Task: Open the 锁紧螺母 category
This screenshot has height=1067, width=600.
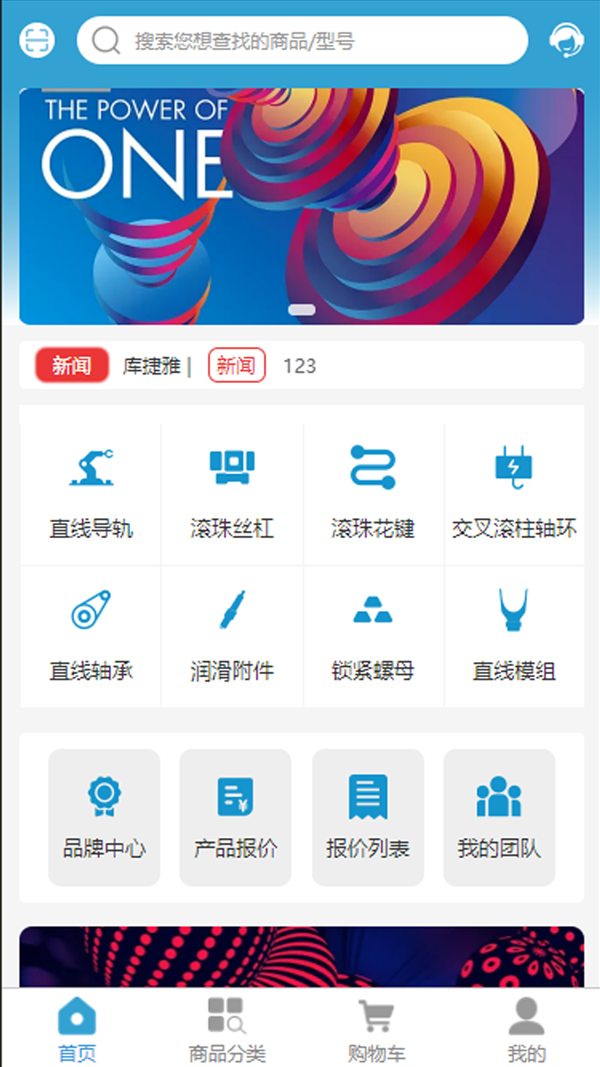Action: pyautogui.click(x=373, y=637)
